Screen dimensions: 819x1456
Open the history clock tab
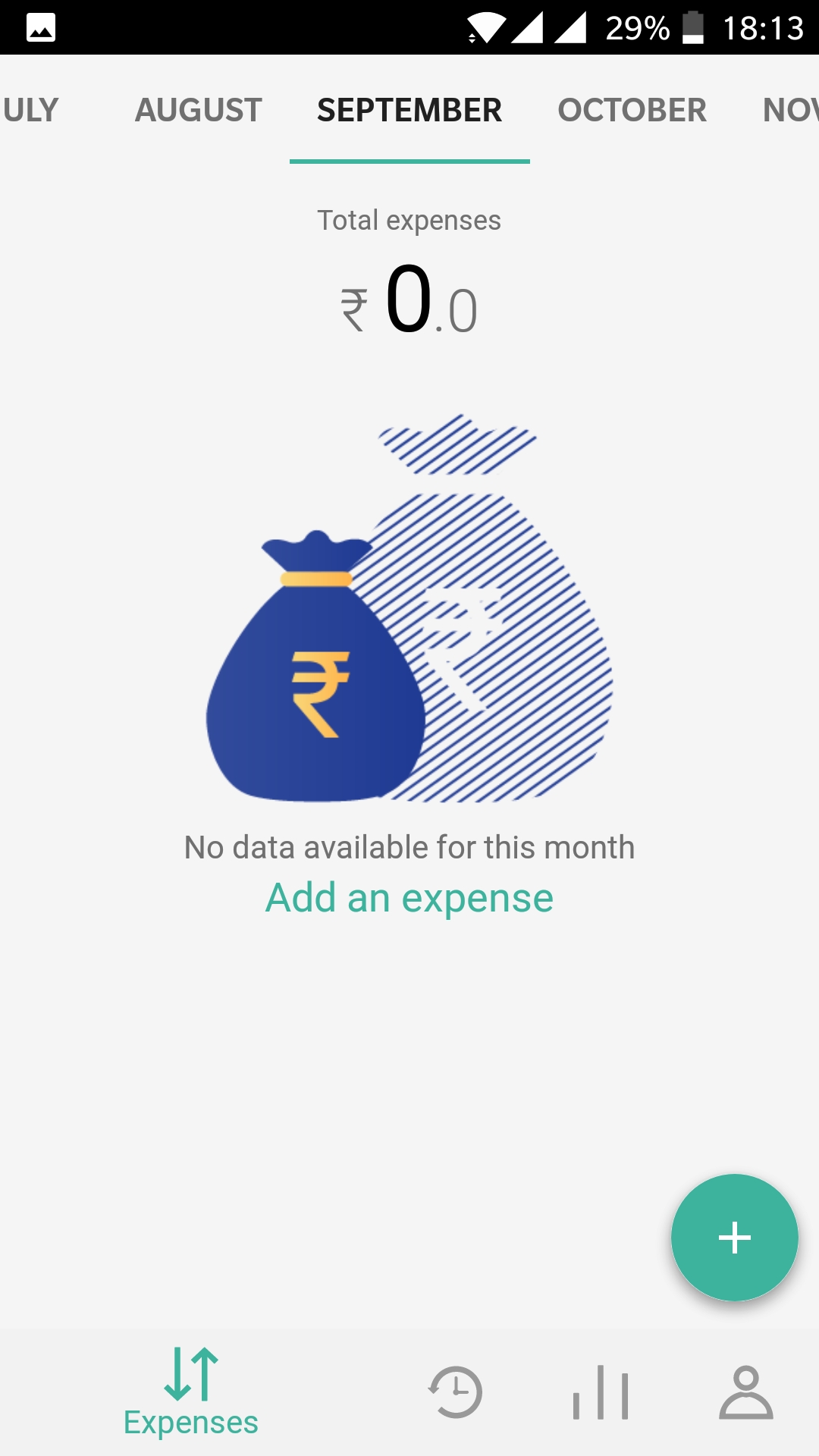(455, 1392)
